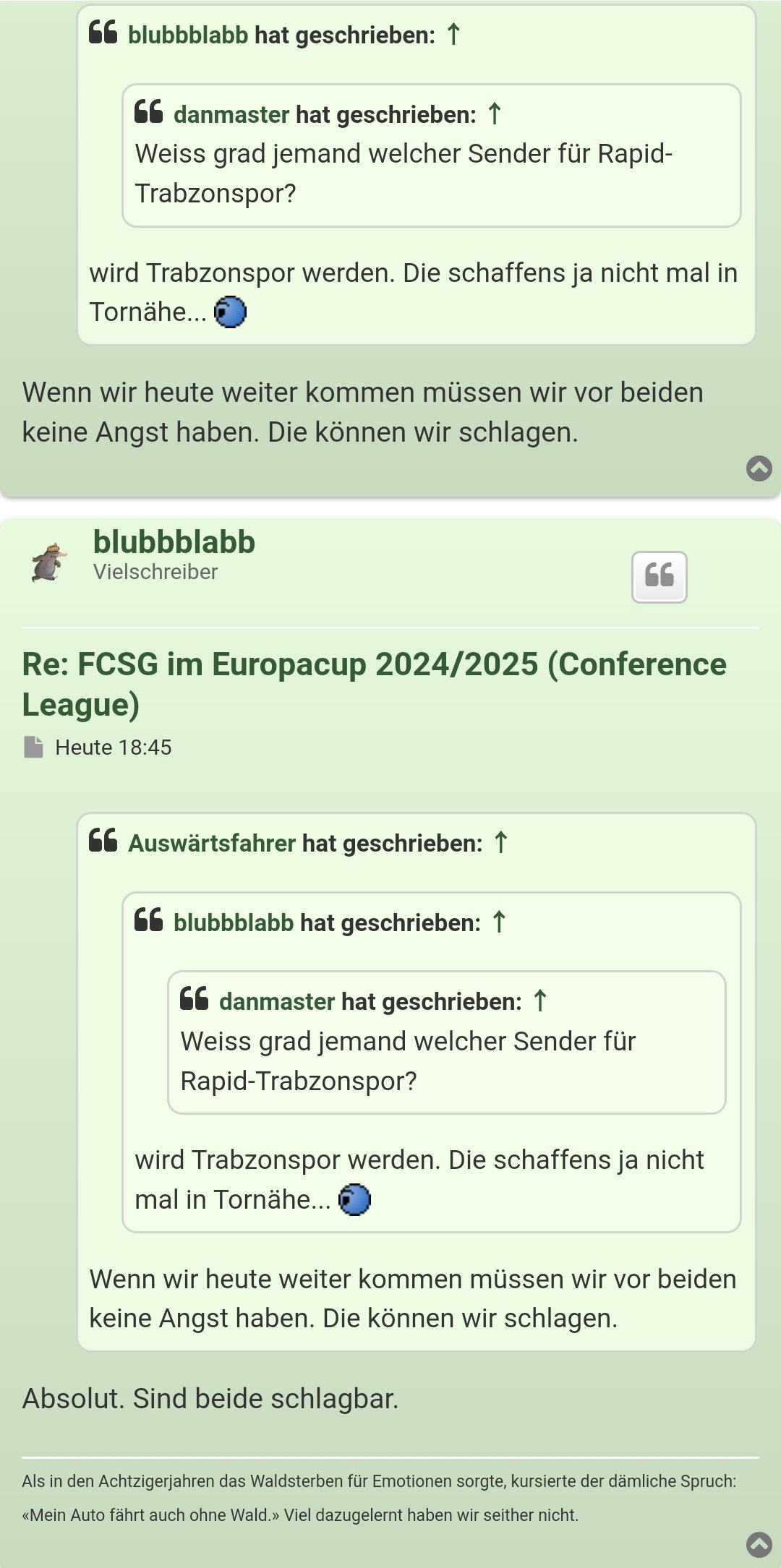Image resolution: width=781 pixels, height=1568 pixels.
Task: Open blubbblabb's avatar image
Action: (48, 562)
